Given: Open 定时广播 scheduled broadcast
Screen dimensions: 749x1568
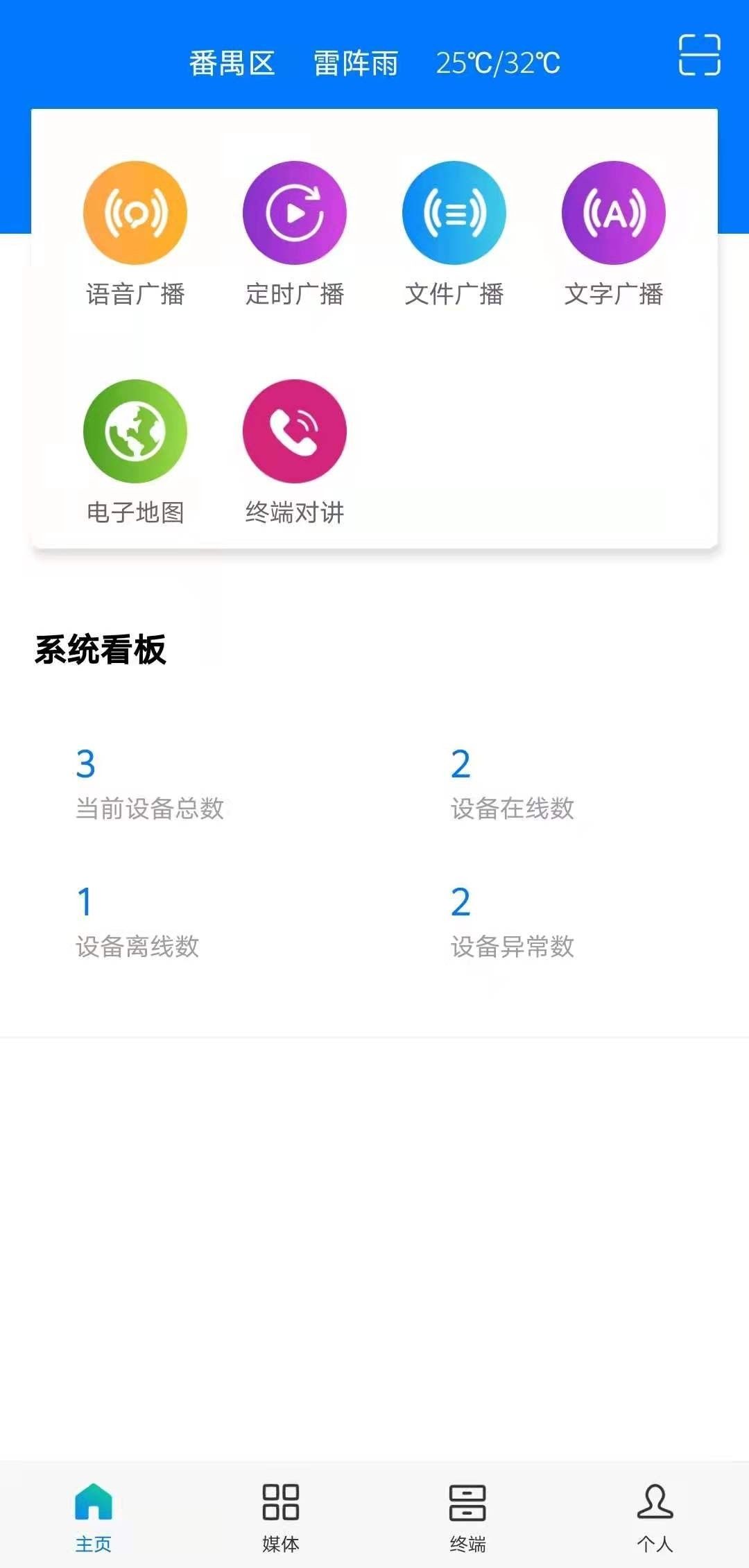Looking at the screenshot, I should (x=295, y=214).
